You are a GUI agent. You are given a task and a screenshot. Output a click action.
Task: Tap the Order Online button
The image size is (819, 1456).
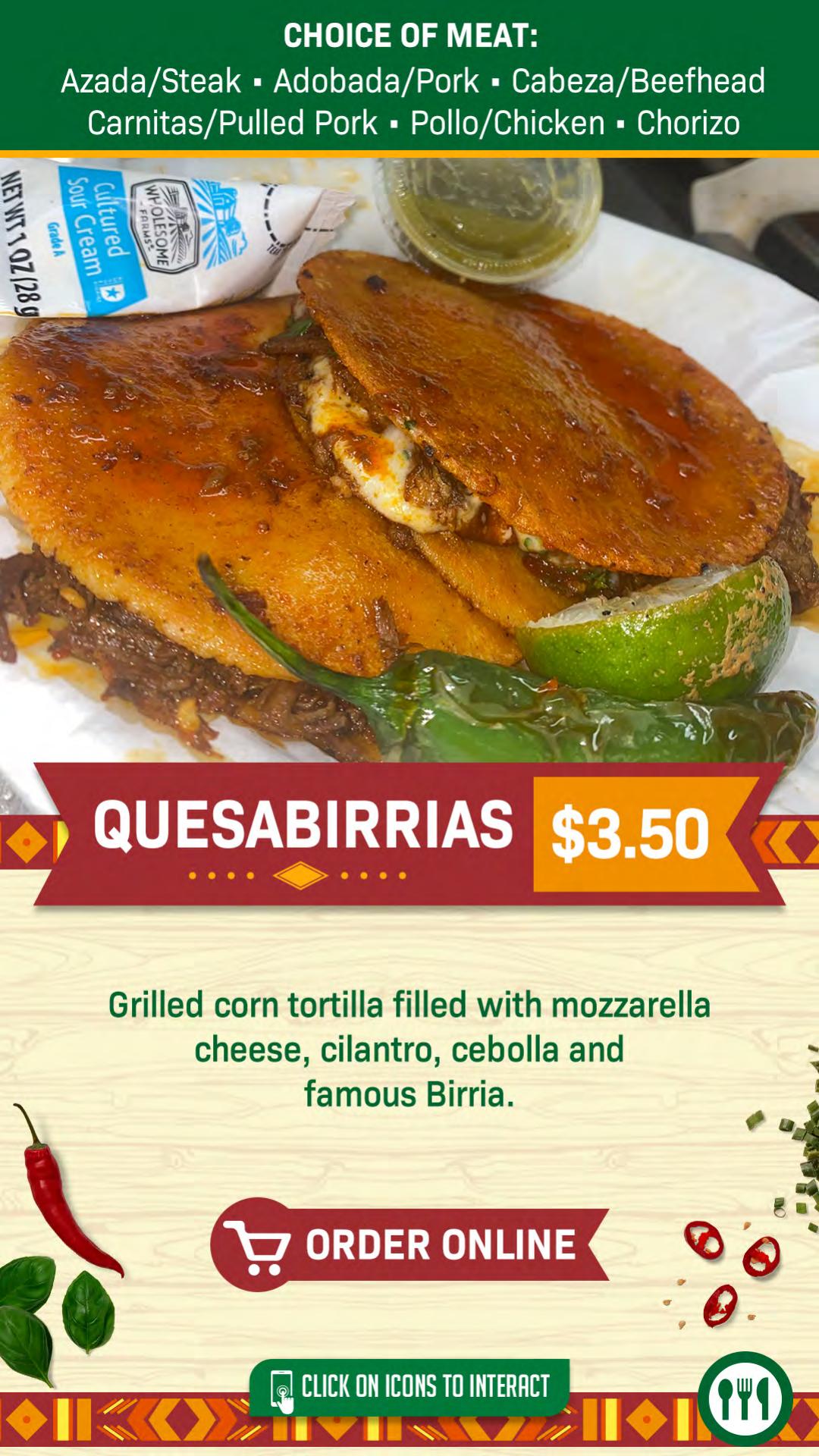pyautogui.click(x=409, y=1245)
